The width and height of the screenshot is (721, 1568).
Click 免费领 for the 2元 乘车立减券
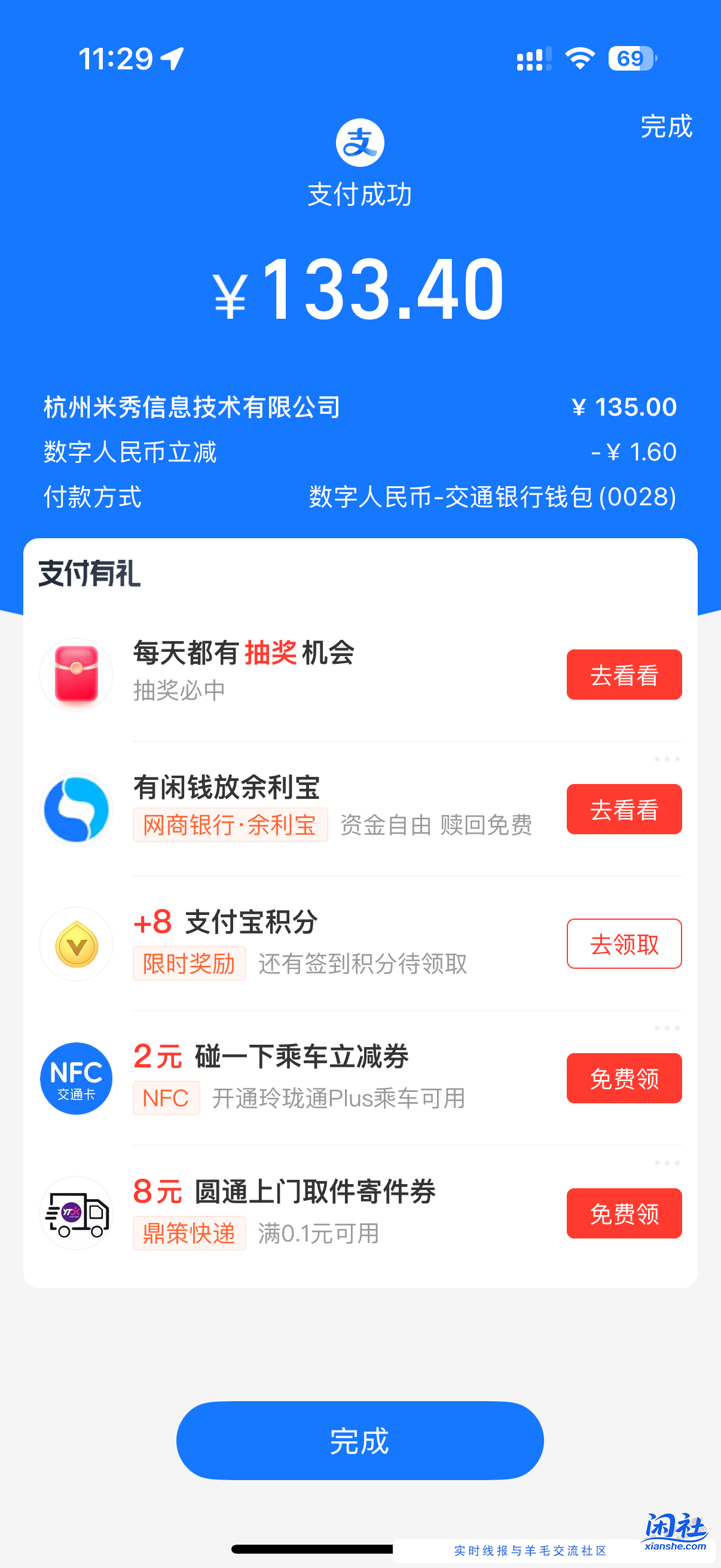coord(624,1079)
